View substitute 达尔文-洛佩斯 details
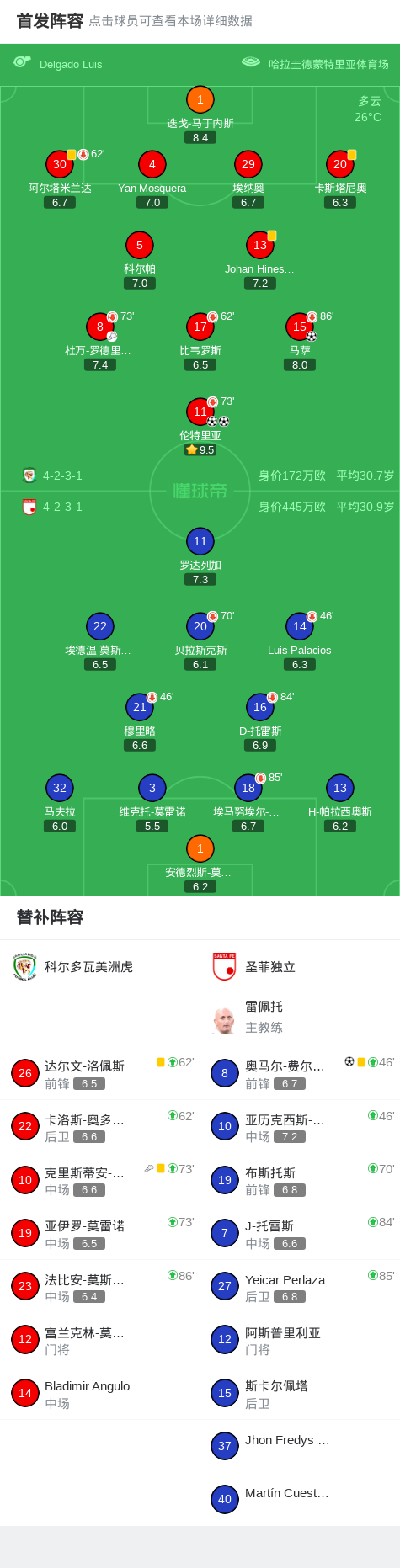The height and width of the screenshot is (1568, 400). click(x=99, y=1073)
